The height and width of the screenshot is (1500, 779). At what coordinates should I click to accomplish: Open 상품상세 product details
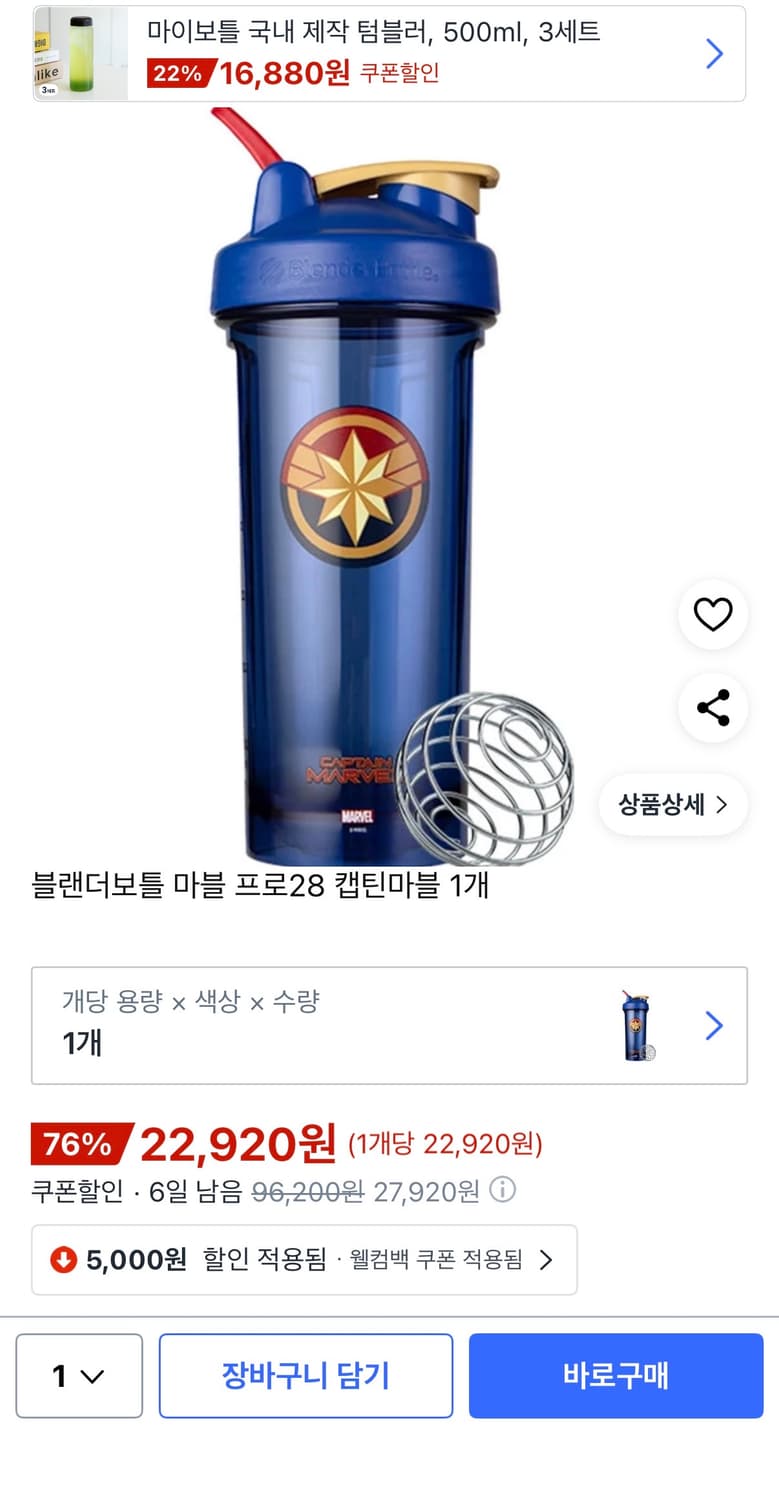(672, 804)
